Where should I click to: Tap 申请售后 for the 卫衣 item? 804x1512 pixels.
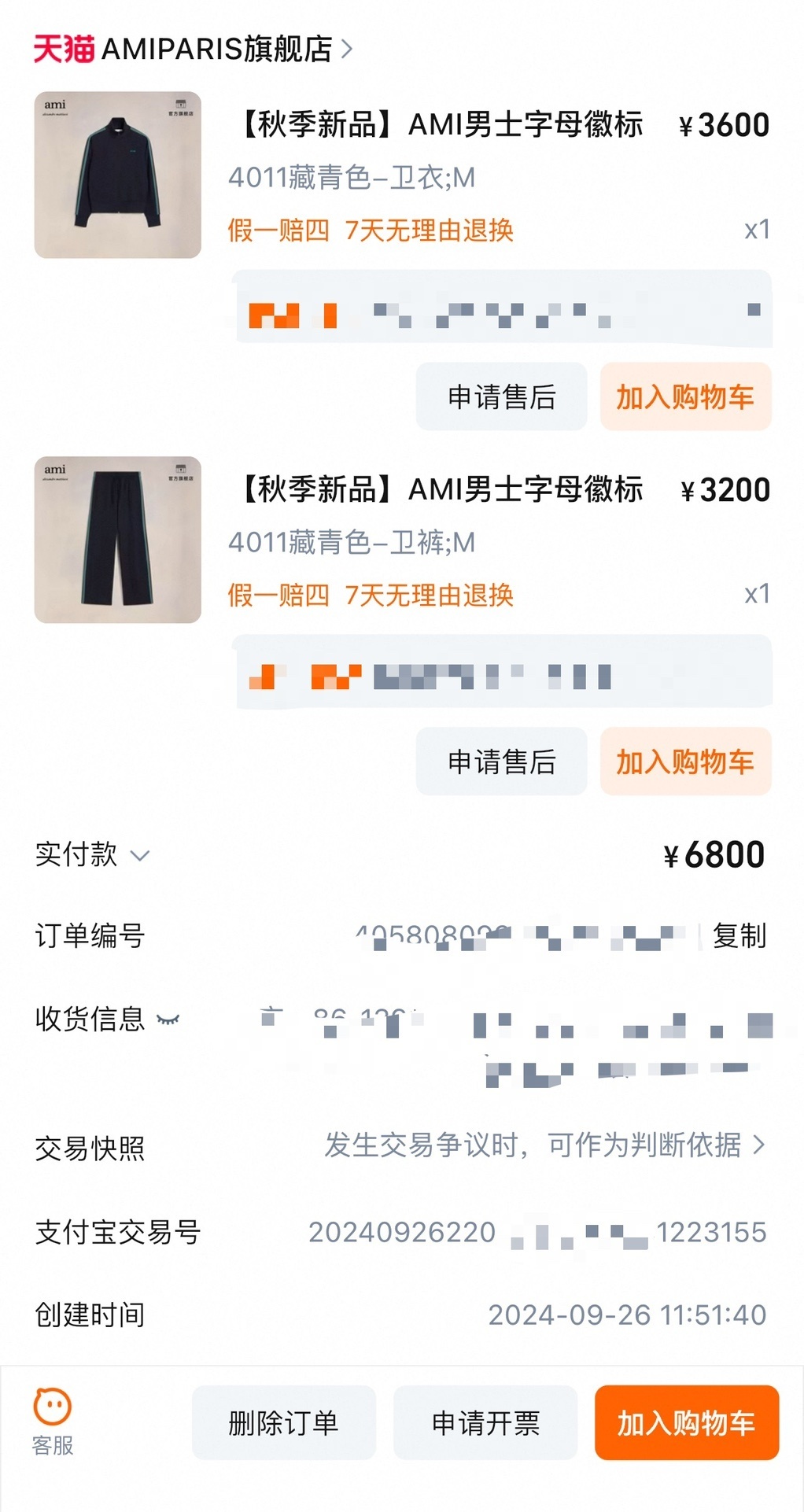click(x=501, y=396)
